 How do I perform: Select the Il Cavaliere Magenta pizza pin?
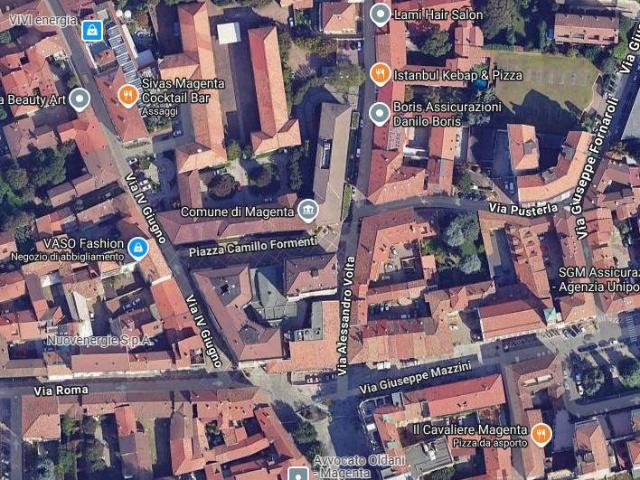point(541,433)
